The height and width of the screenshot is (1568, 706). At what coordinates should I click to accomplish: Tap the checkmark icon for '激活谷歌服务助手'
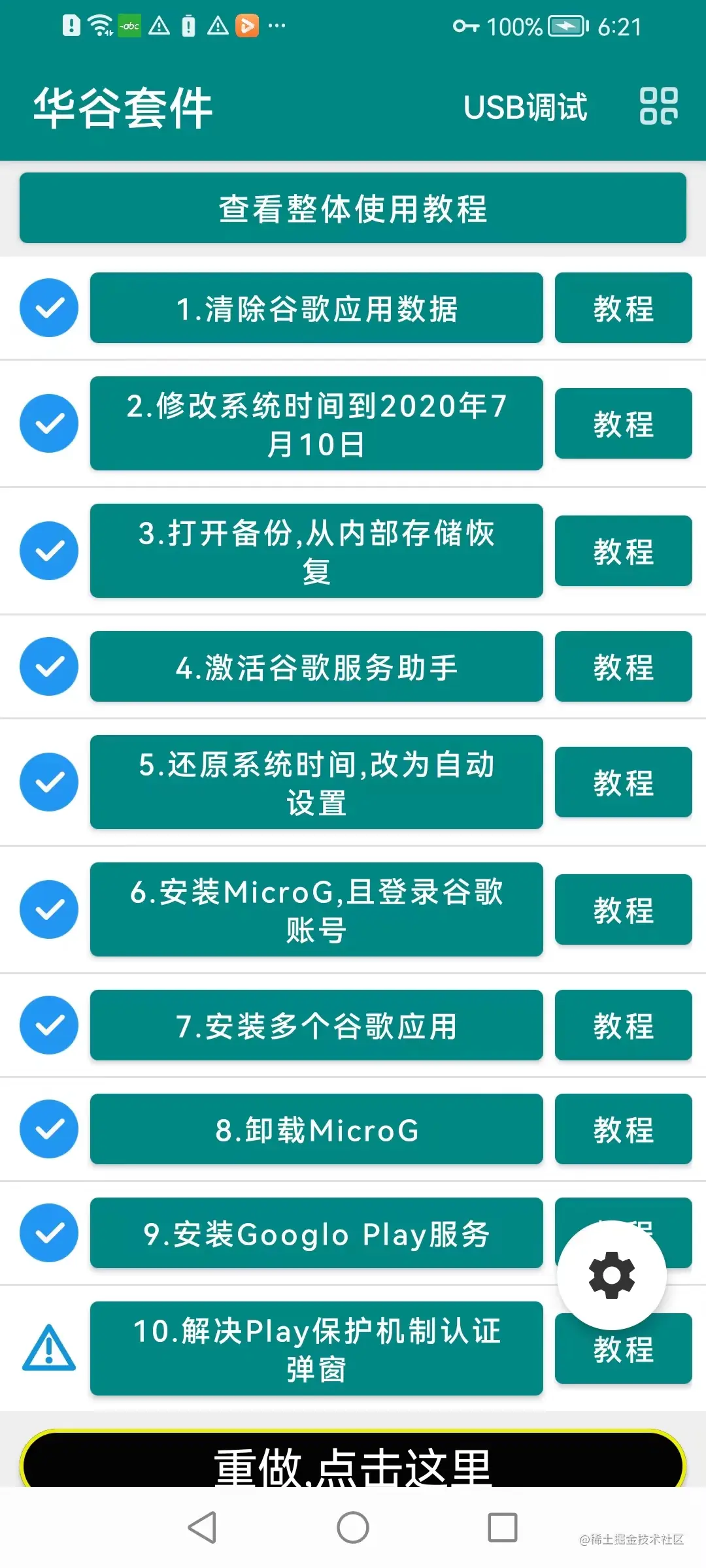49,666
